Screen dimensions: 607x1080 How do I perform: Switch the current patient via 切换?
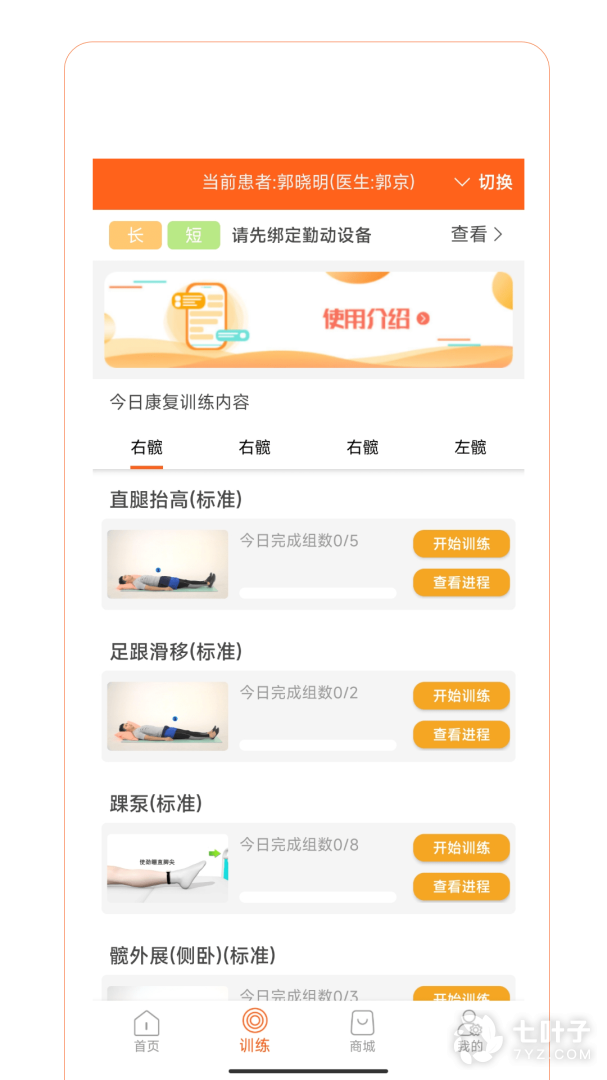[x=484, y=182]
